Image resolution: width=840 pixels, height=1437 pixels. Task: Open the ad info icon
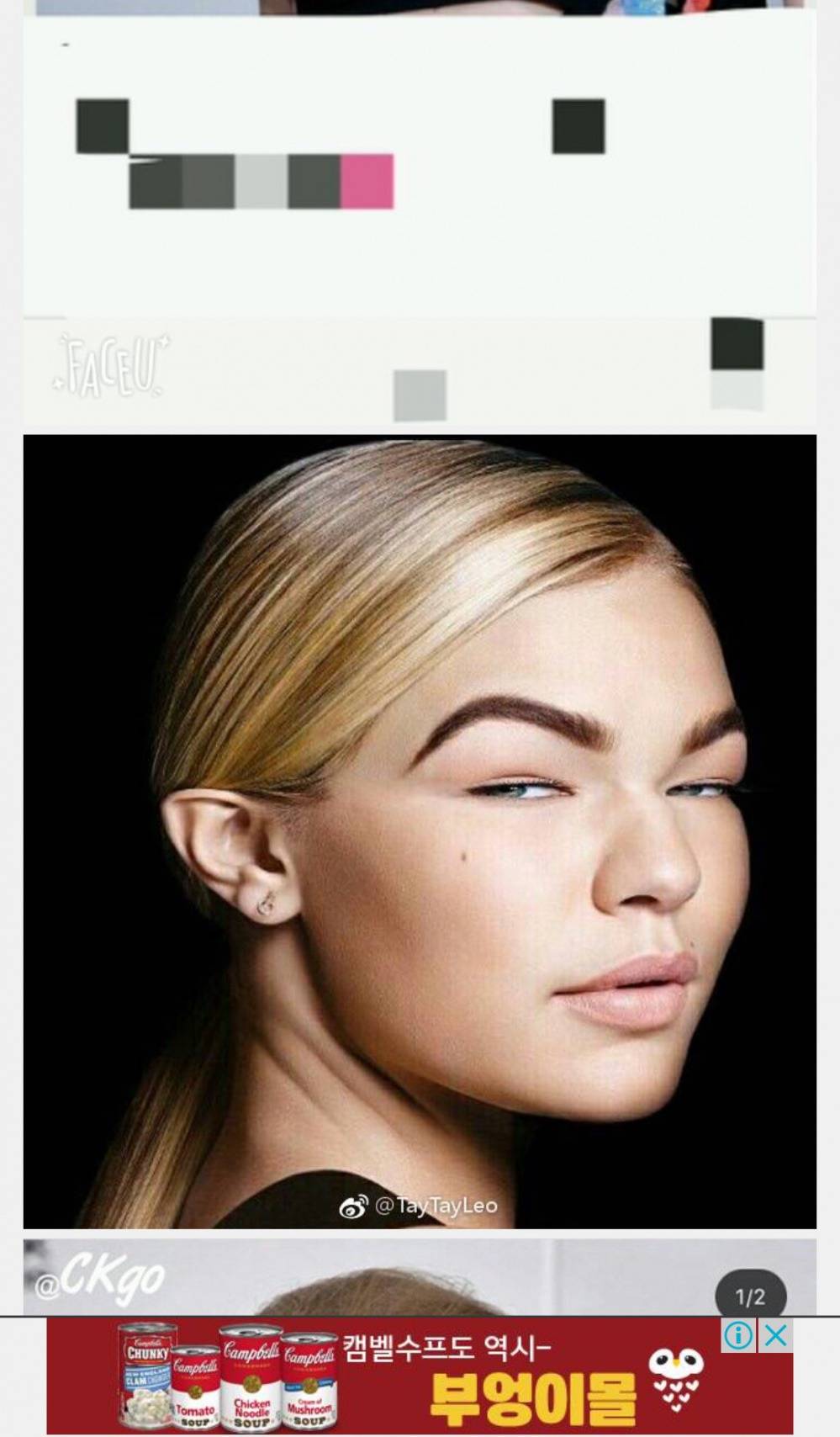(x=738, y=1335)
